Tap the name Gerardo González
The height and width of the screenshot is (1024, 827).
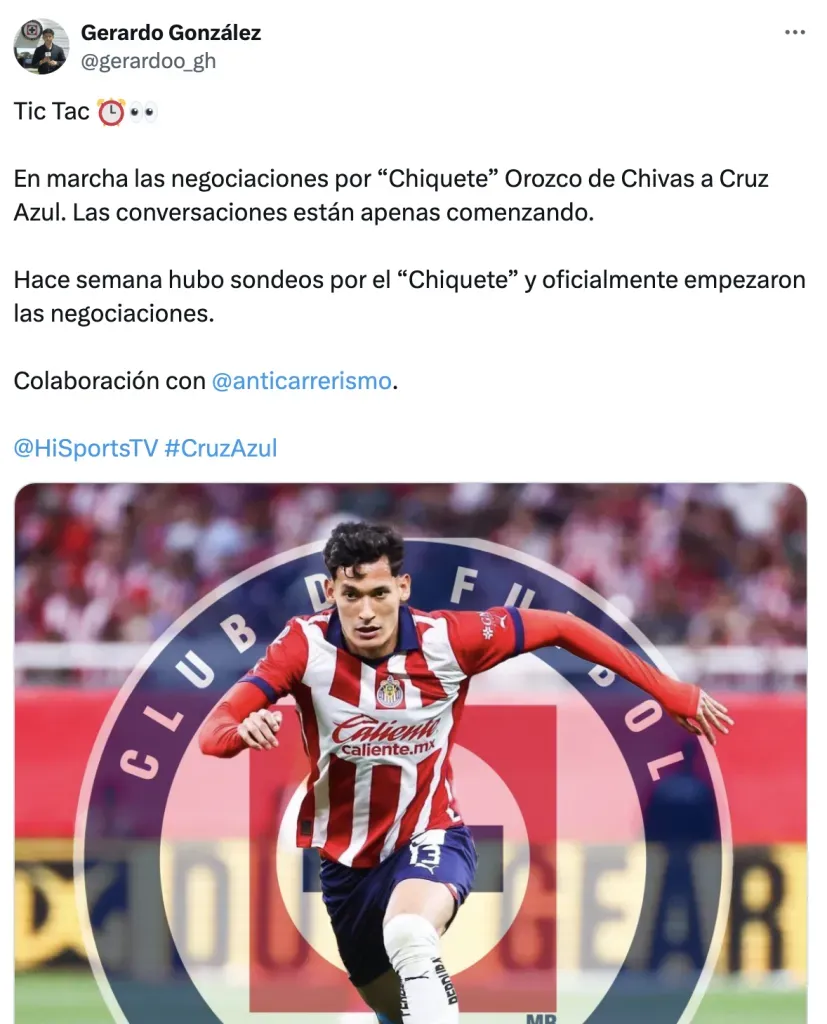coord(170,32)
